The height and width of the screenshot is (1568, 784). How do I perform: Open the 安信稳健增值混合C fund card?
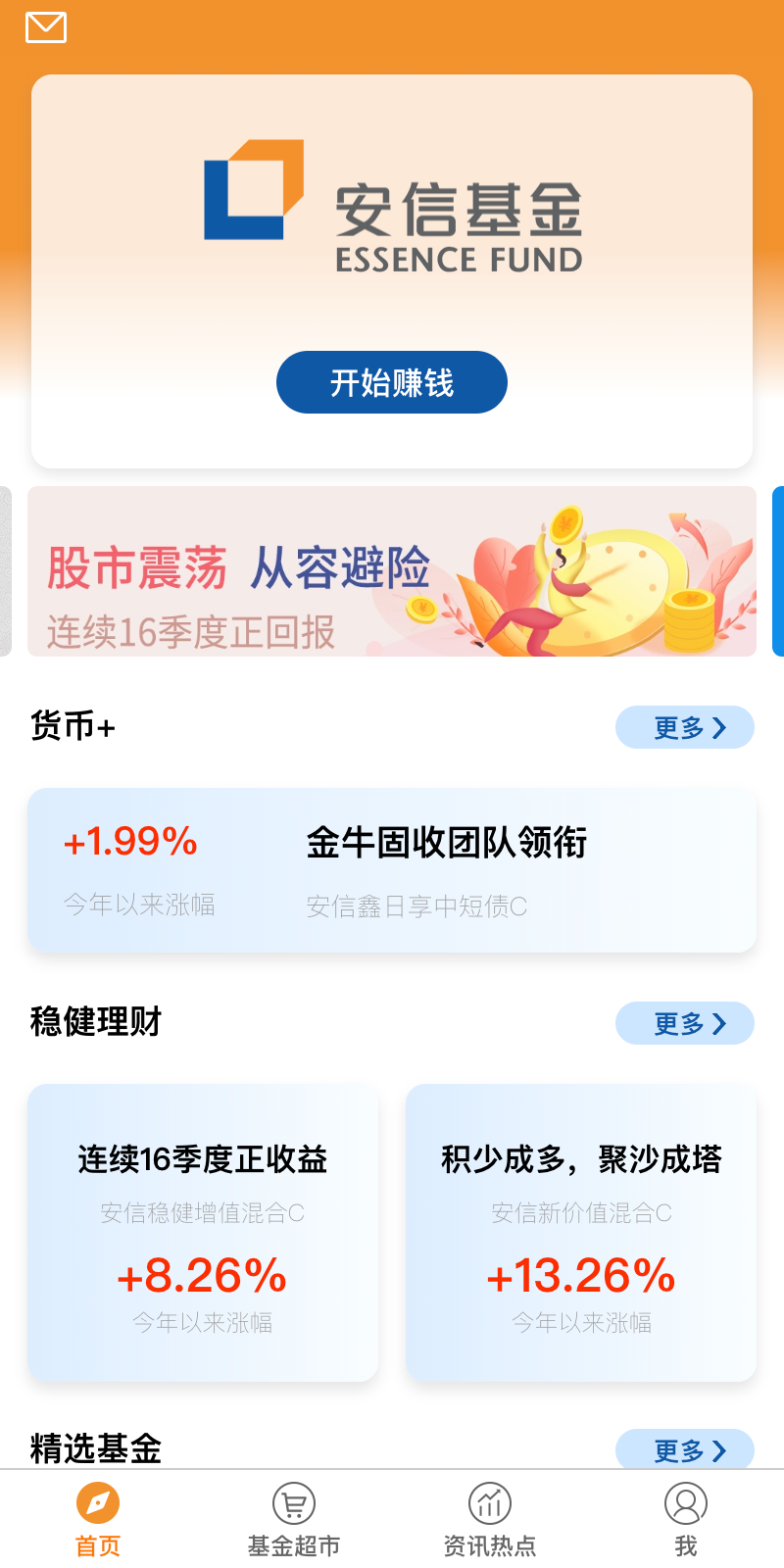[x=203, y=1233]
